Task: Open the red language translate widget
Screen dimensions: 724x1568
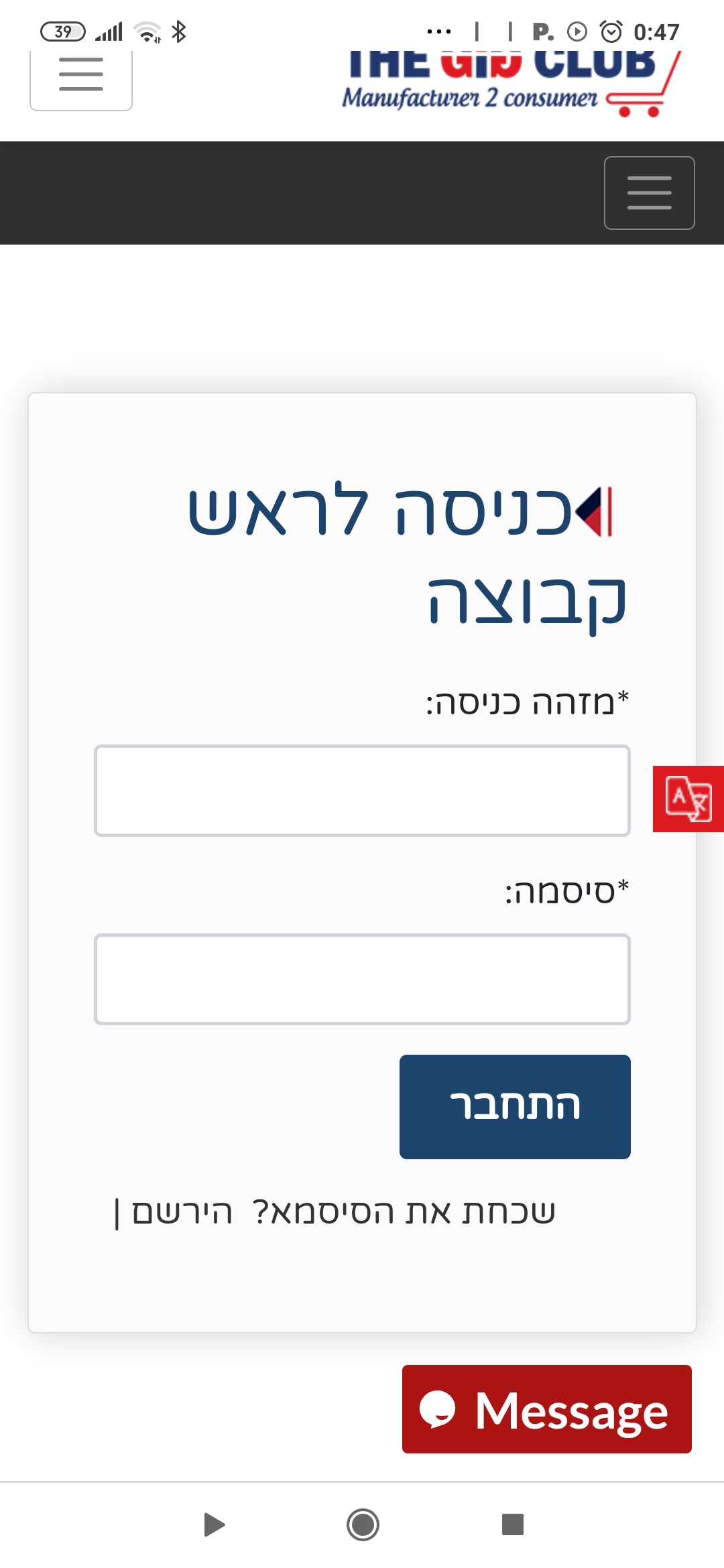Action: click(x=688, y=799)
